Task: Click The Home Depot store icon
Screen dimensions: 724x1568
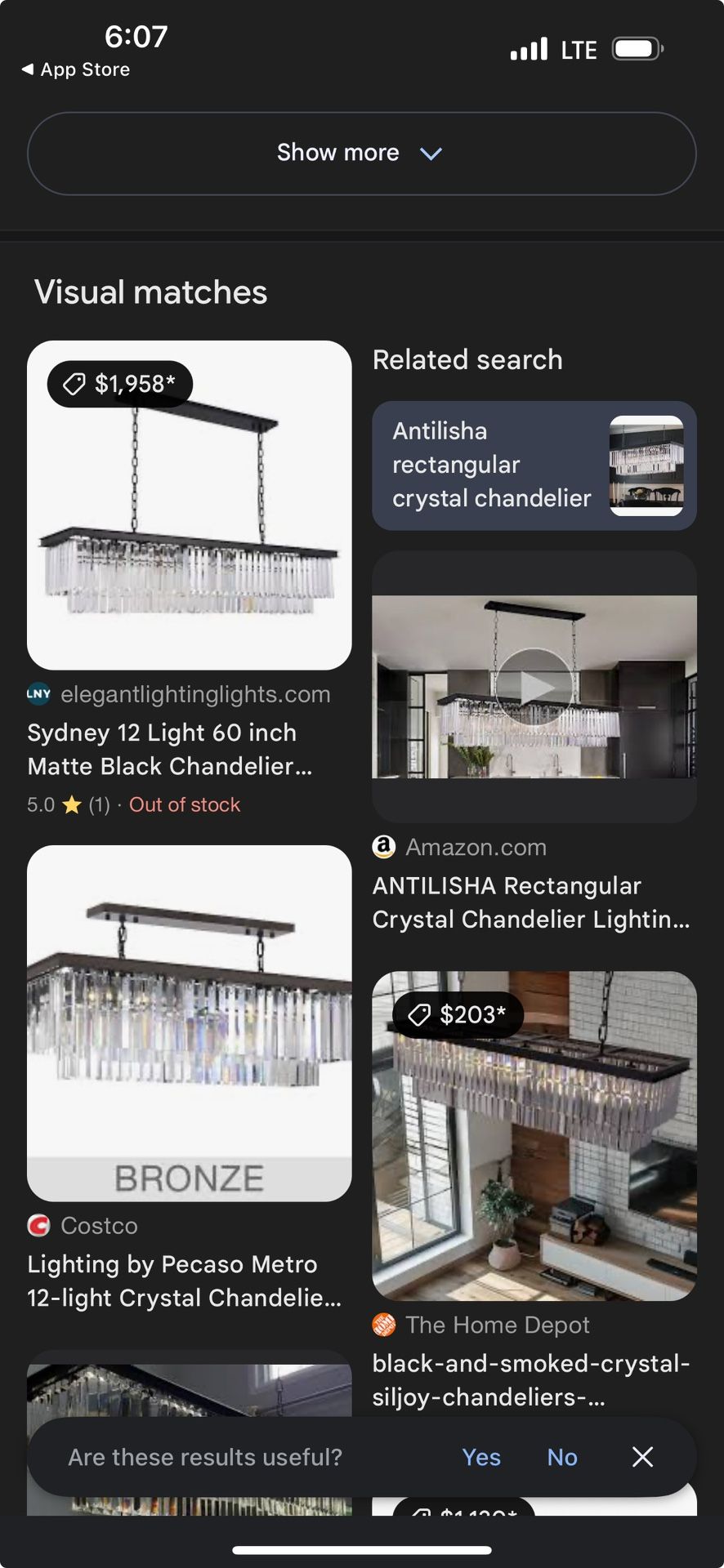Action: 384,1325
